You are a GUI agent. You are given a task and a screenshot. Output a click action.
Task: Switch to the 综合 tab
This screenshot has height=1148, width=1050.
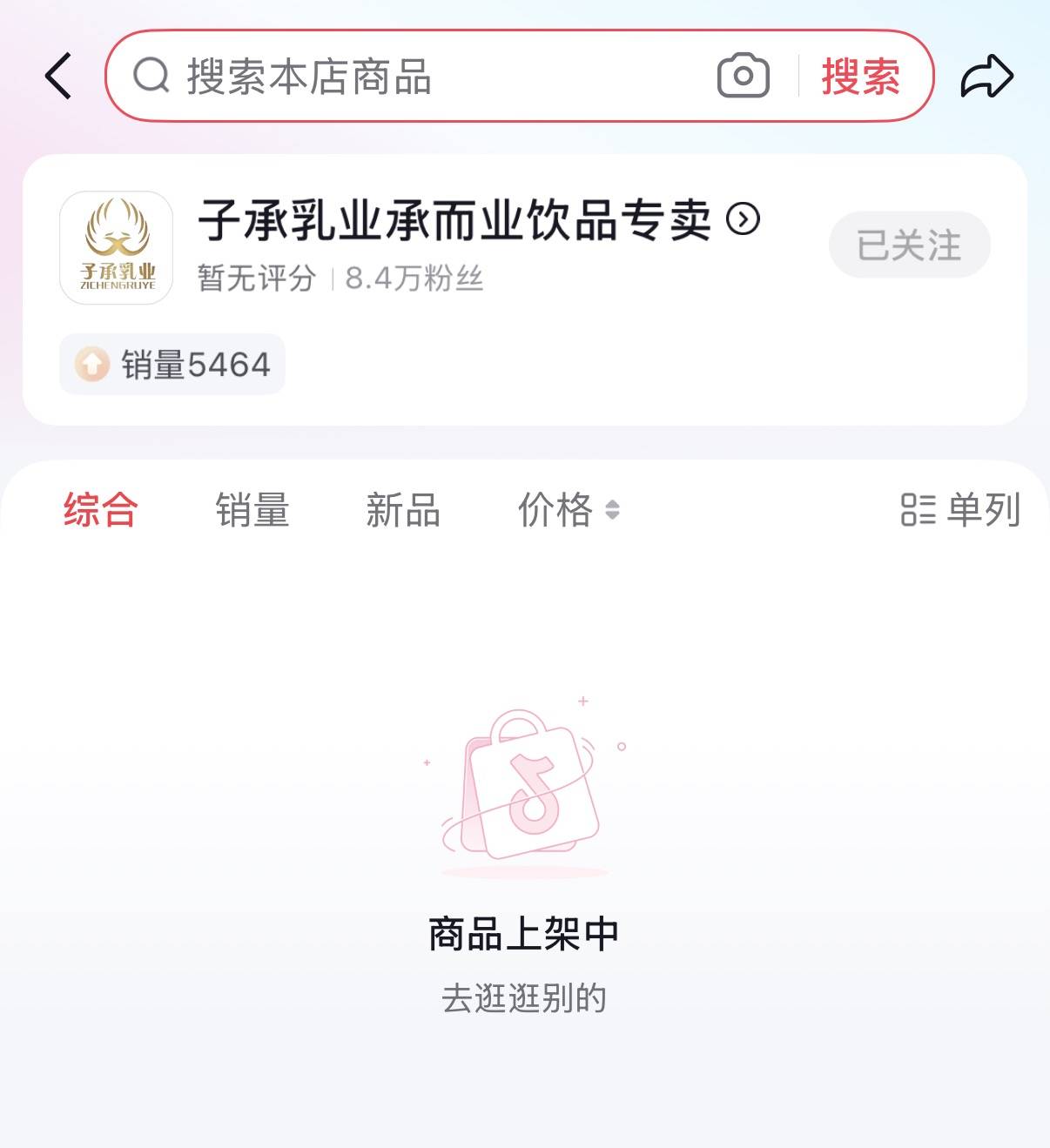pyautogui.click(x=101, y=510)
